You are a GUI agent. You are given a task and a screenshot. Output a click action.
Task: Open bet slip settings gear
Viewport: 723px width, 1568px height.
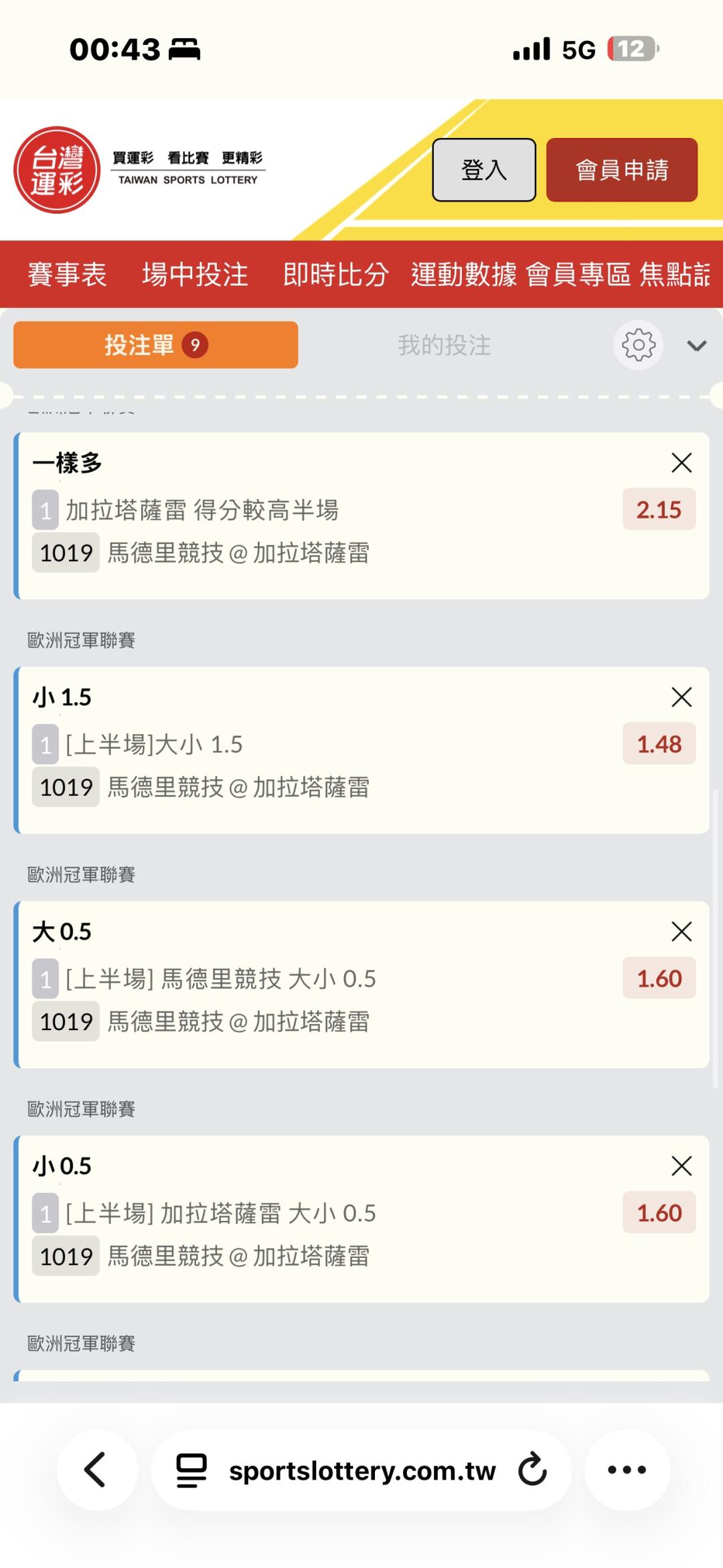pos(638,346)
